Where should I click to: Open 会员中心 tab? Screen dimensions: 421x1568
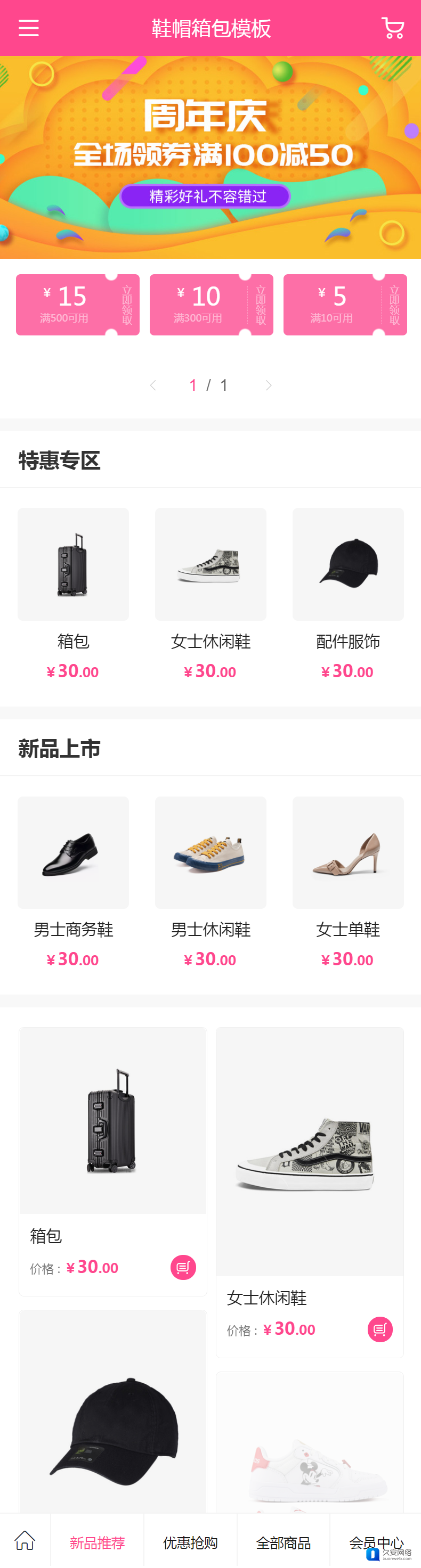click(x=375, y=1542)
